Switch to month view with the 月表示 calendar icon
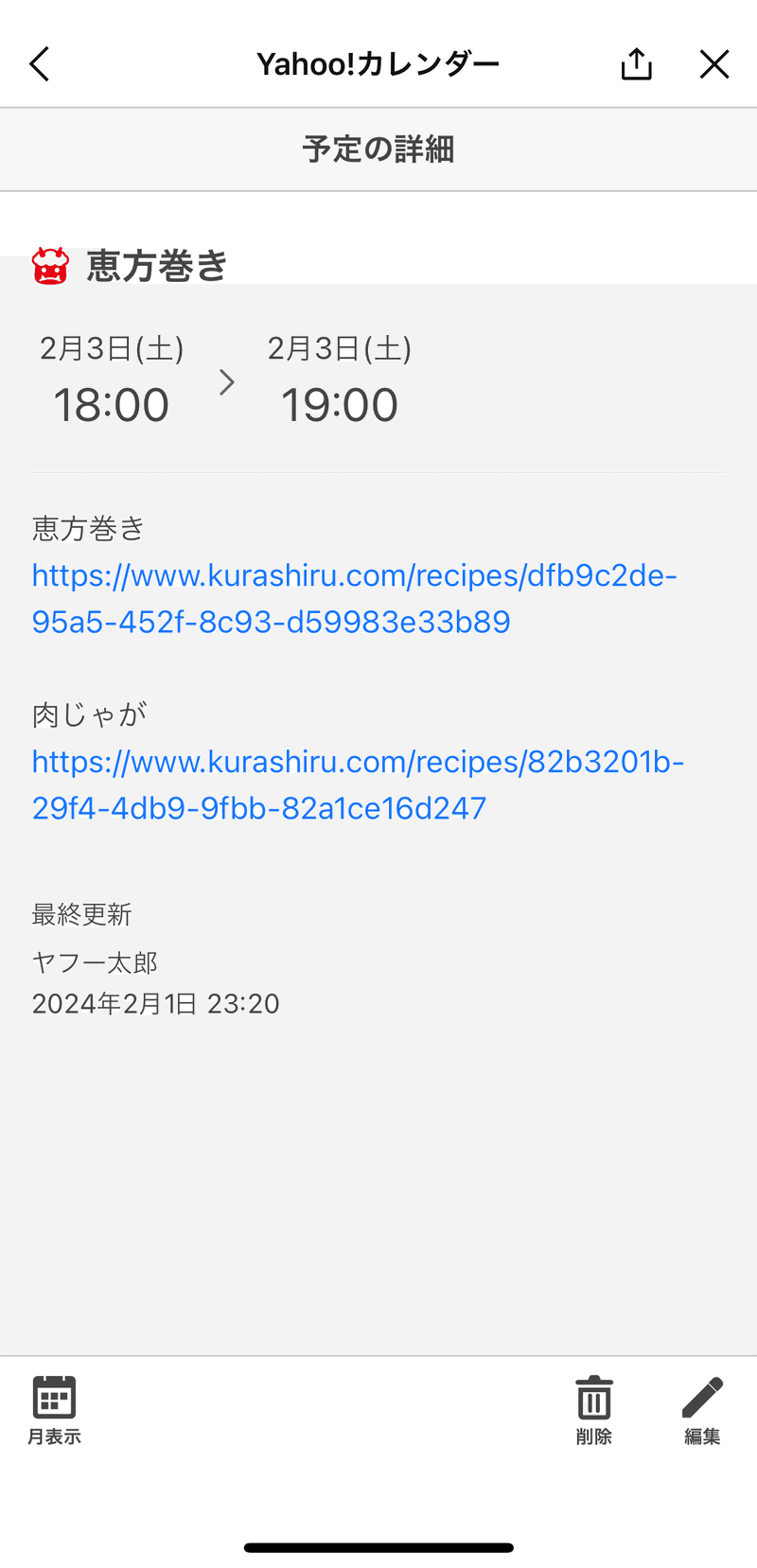Screen dimensions: 757x1568 [x=54, y=1410]
